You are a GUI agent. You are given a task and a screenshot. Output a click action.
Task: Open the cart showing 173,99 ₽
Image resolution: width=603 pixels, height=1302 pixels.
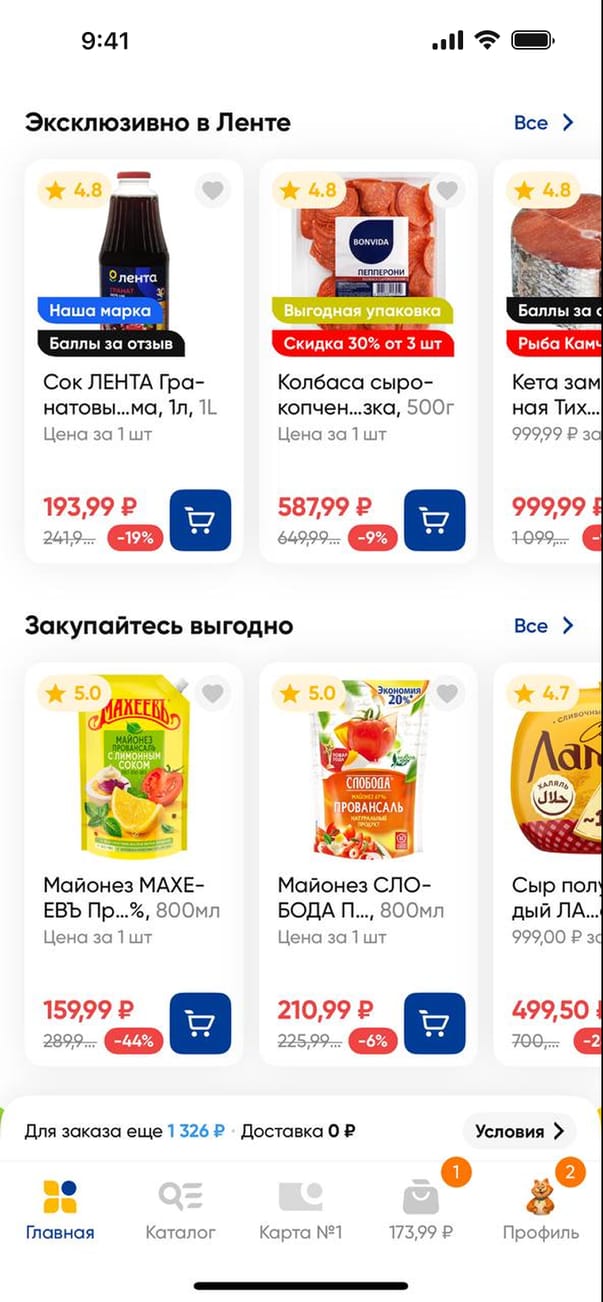[421, 1210]
